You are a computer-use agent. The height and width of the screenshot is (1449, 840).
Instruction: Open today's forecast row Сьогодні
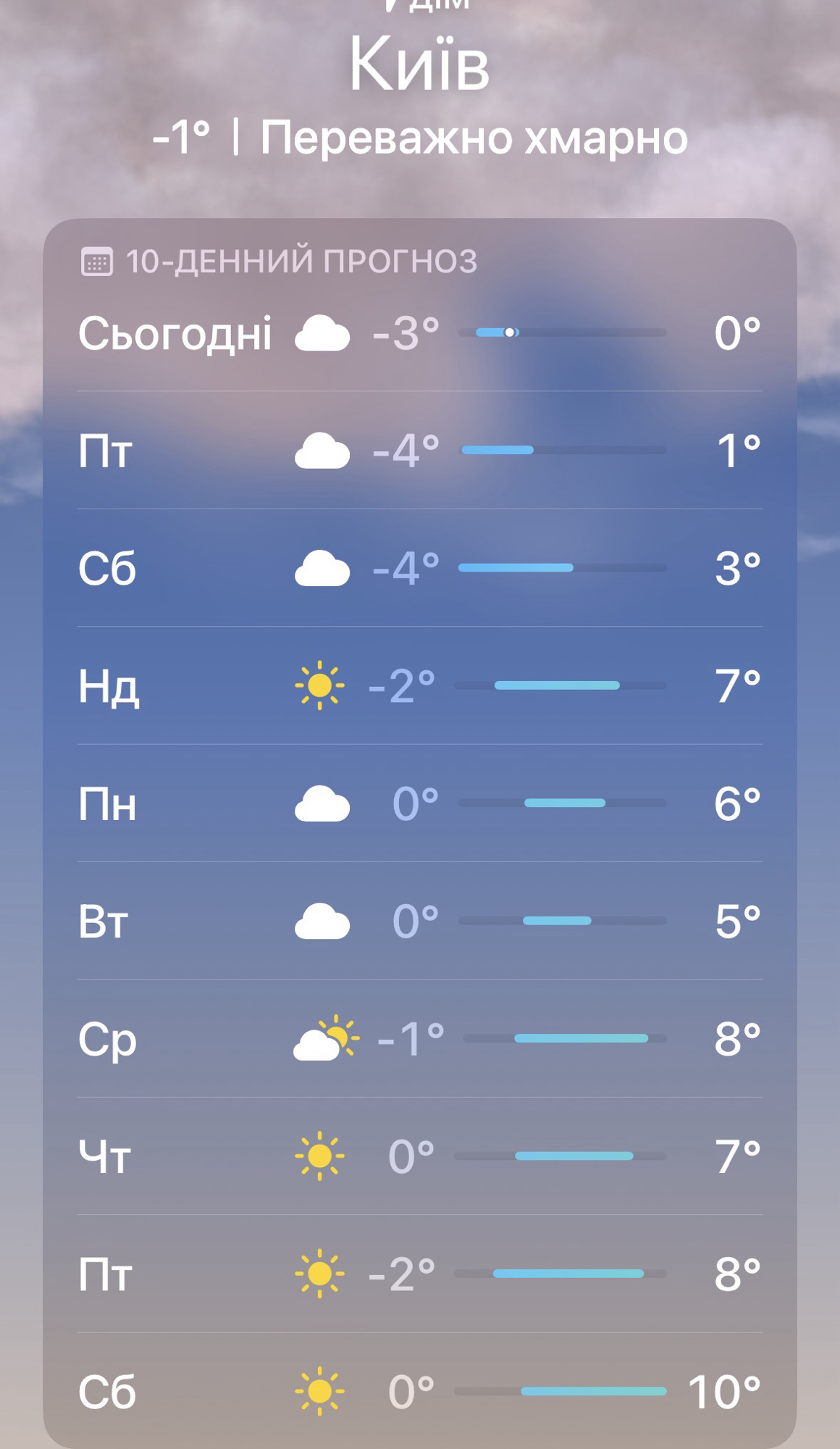420,333
